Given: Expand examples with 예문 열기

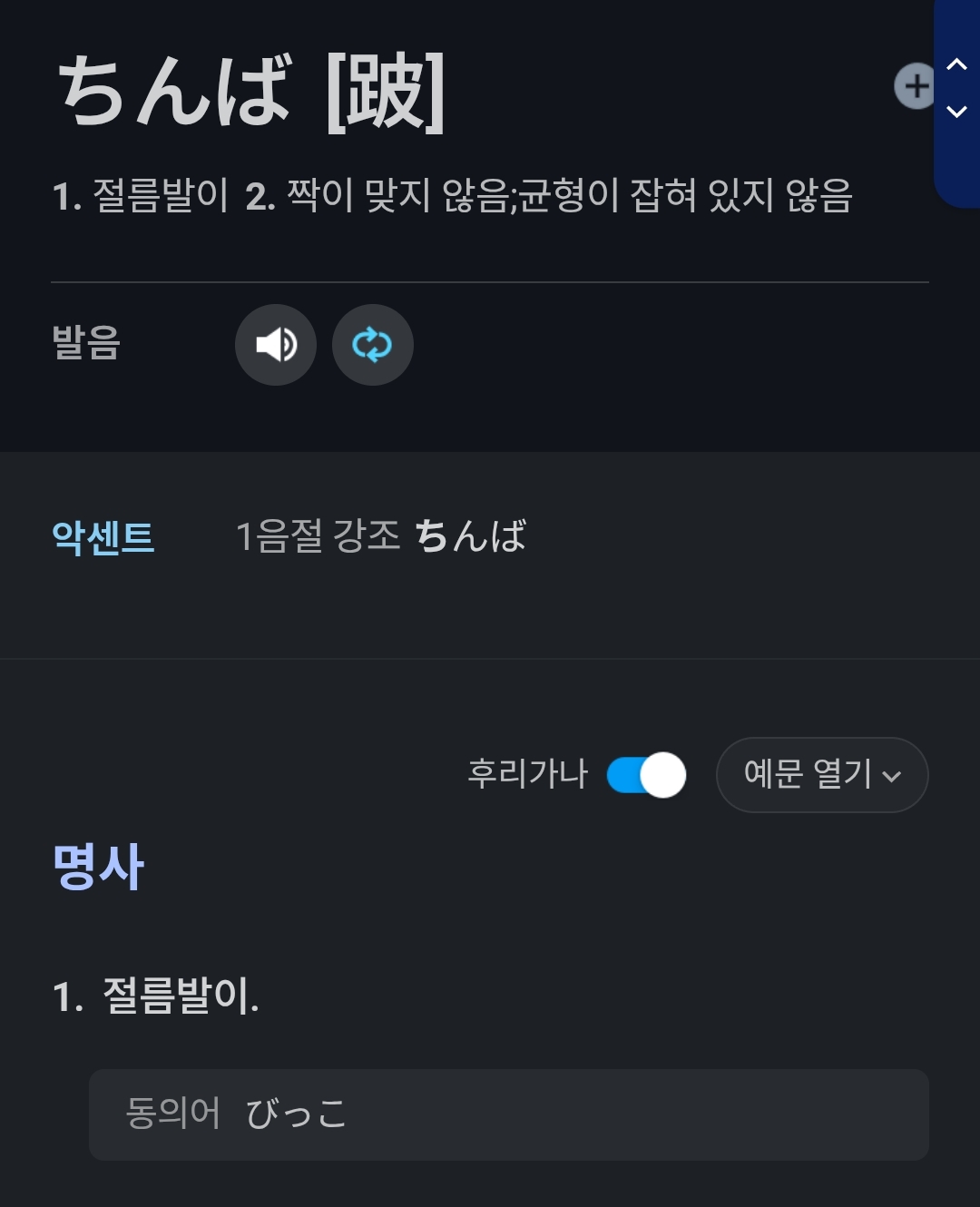Looking at the screenshot, I should [x=821, y=775].
